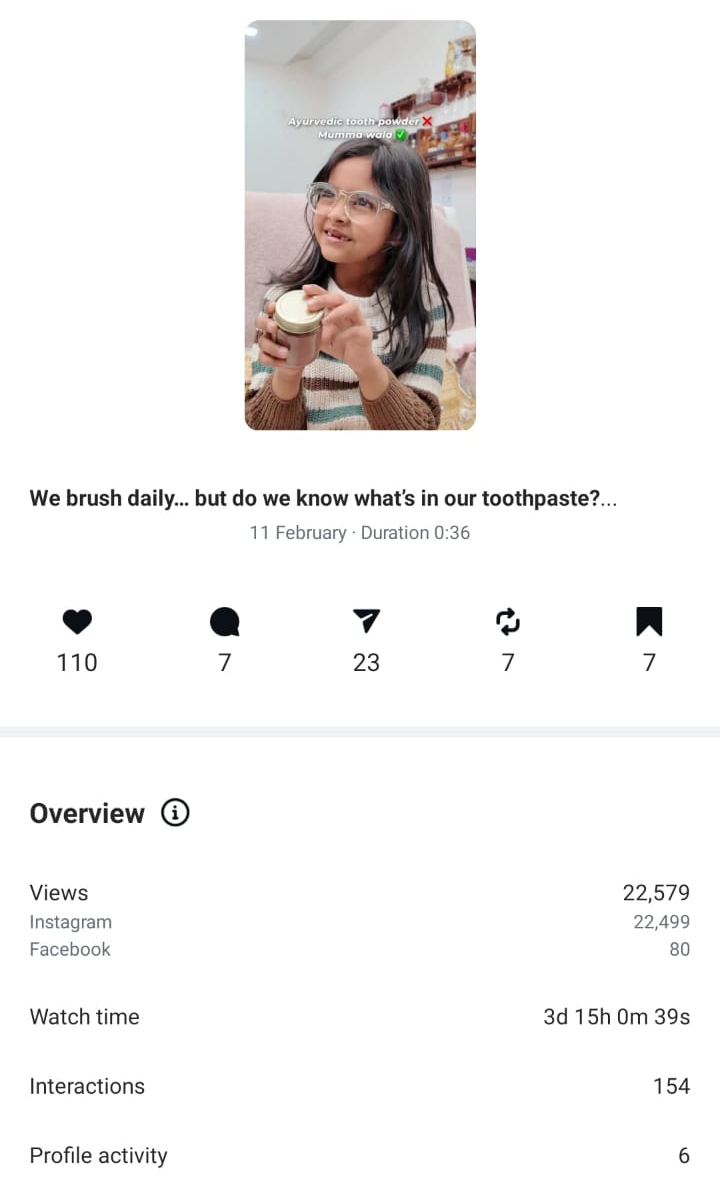Open the reel preview thumbnail
Screen dimensions: 720x1182
click(360, 225)
